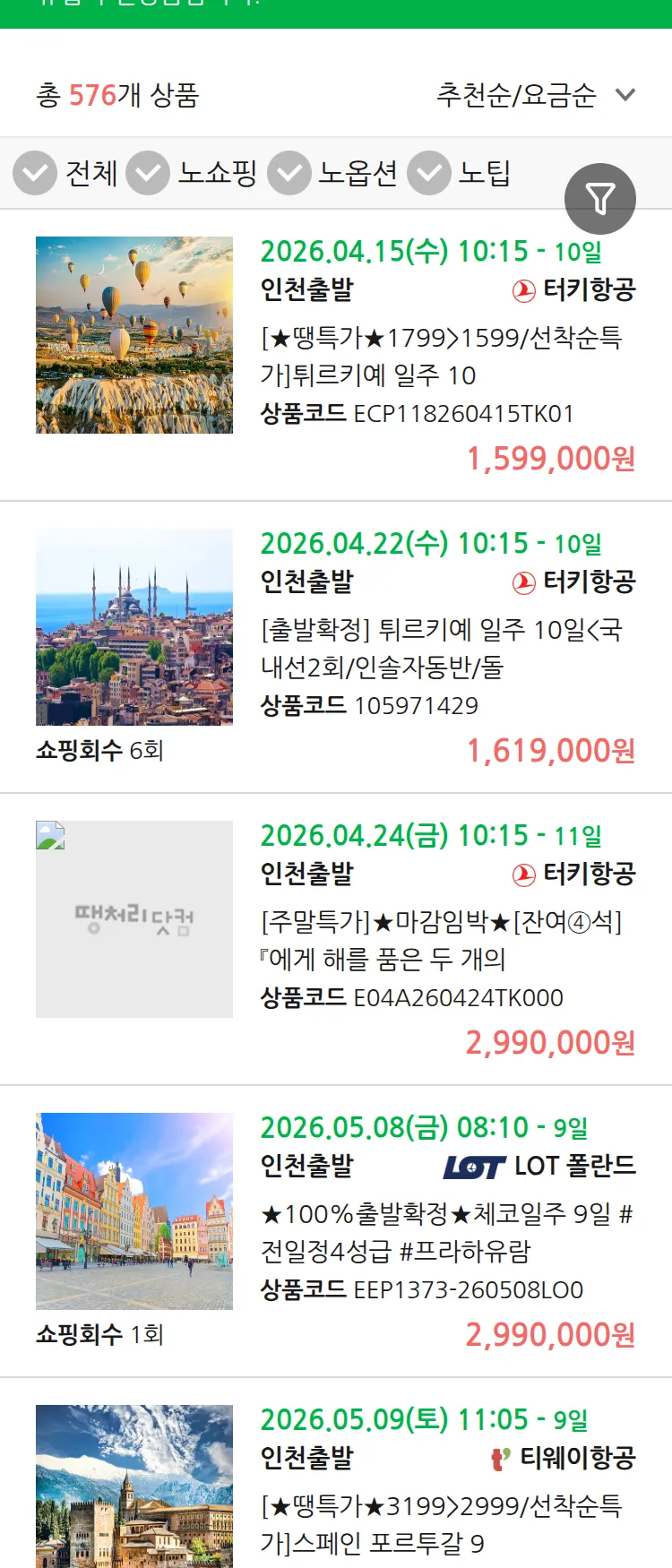Open the hot air balloon tour thumbnail
The image size is (672, 1568).
[134, 334]
